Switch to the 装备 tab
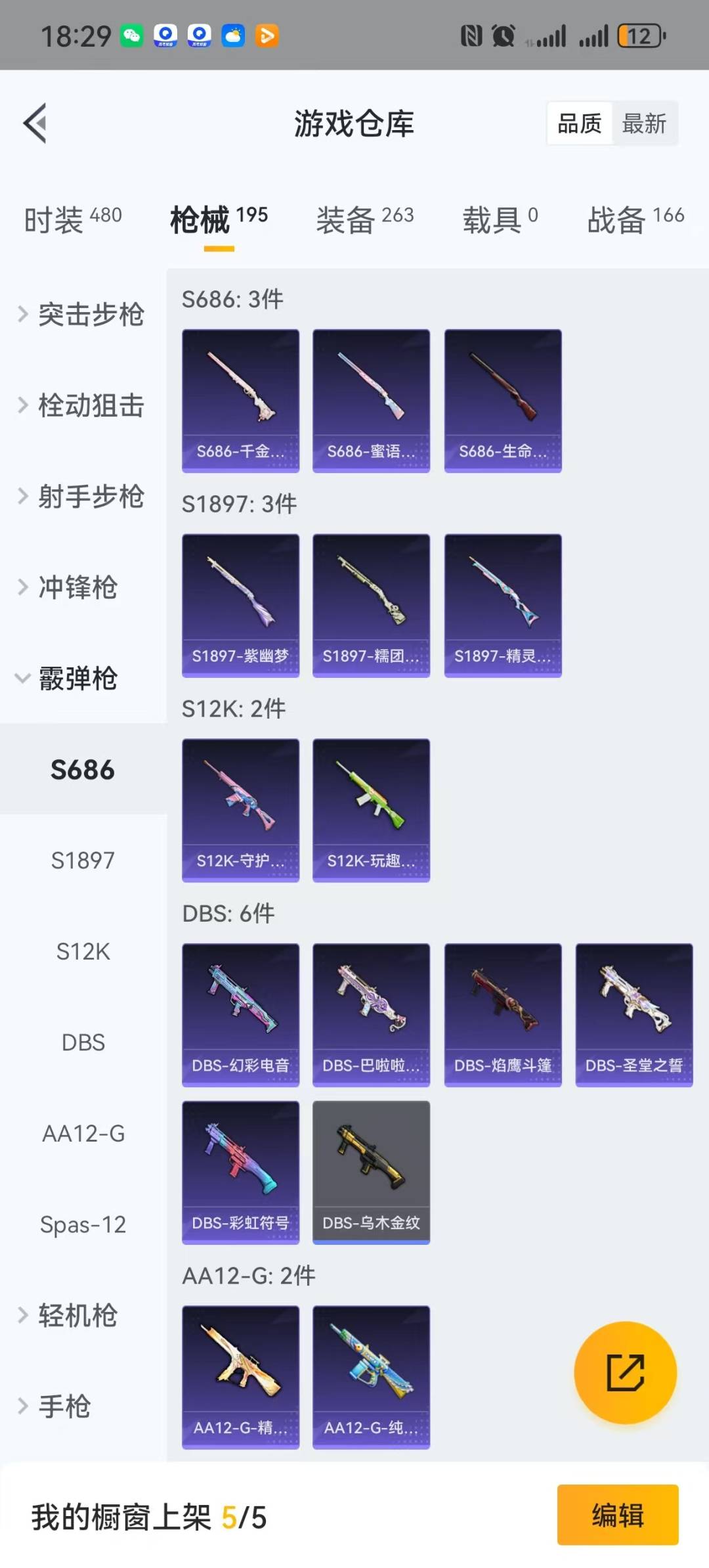The height and width of the screenshot is (1568, 709). click(x=364, y=219)
